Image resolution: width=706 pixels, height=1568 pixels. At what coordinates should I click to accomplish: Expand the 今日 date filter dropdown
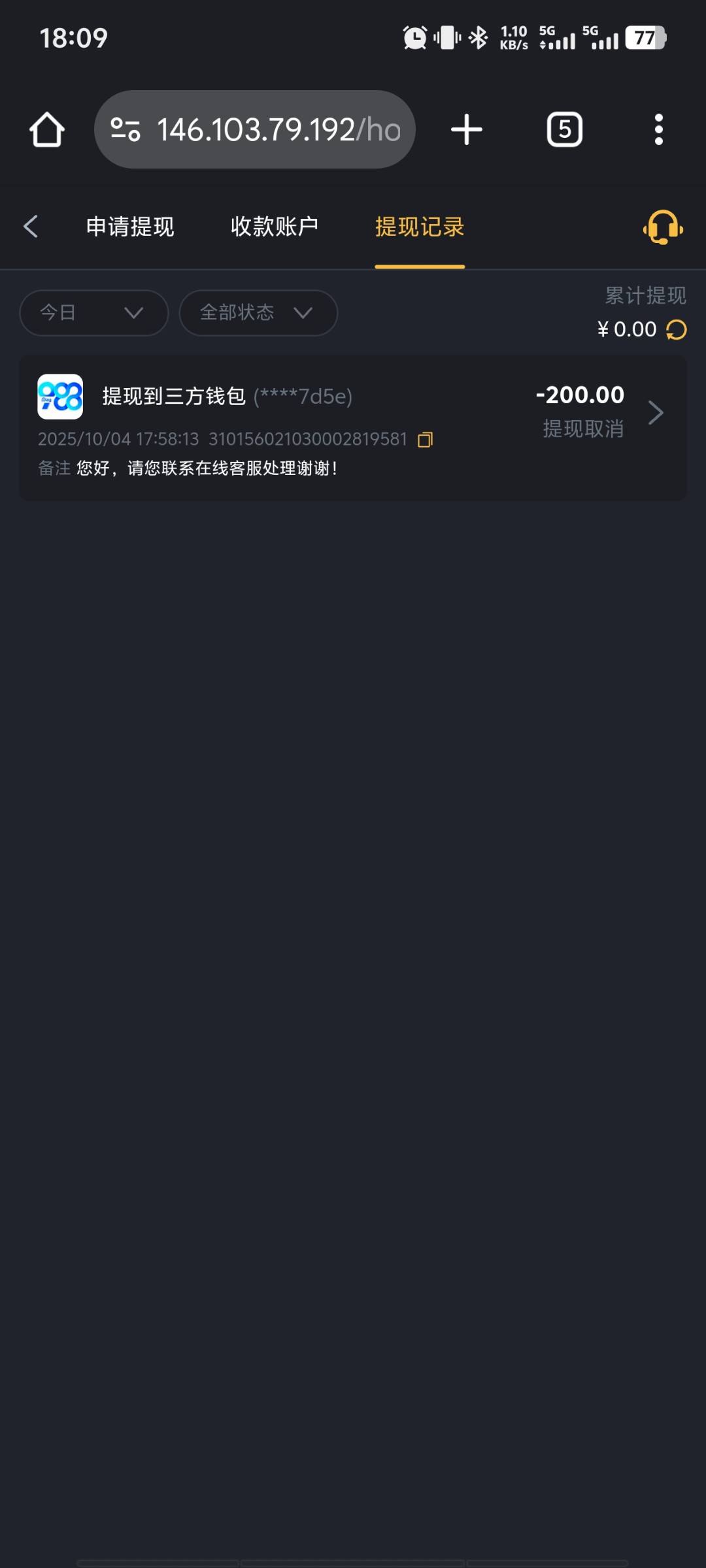pos(94,313)
